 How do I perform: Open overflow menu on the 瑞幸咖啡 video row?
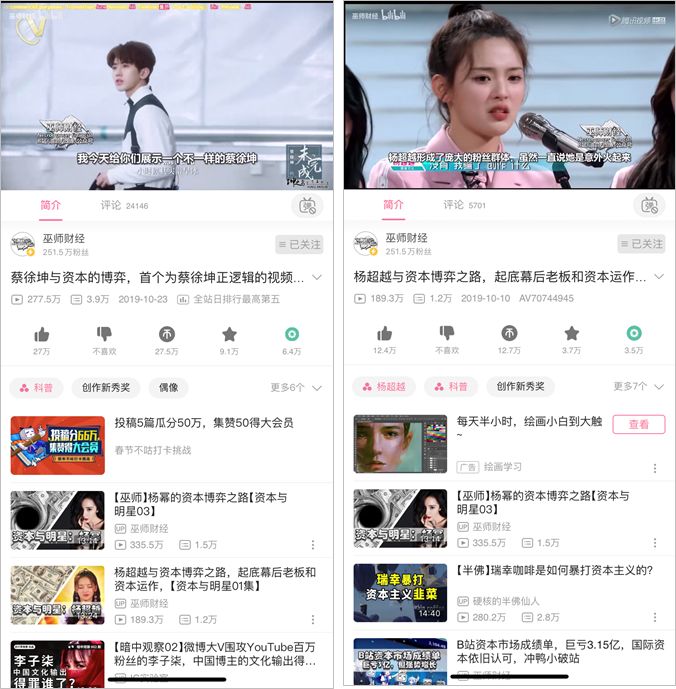tap(655, 620)
